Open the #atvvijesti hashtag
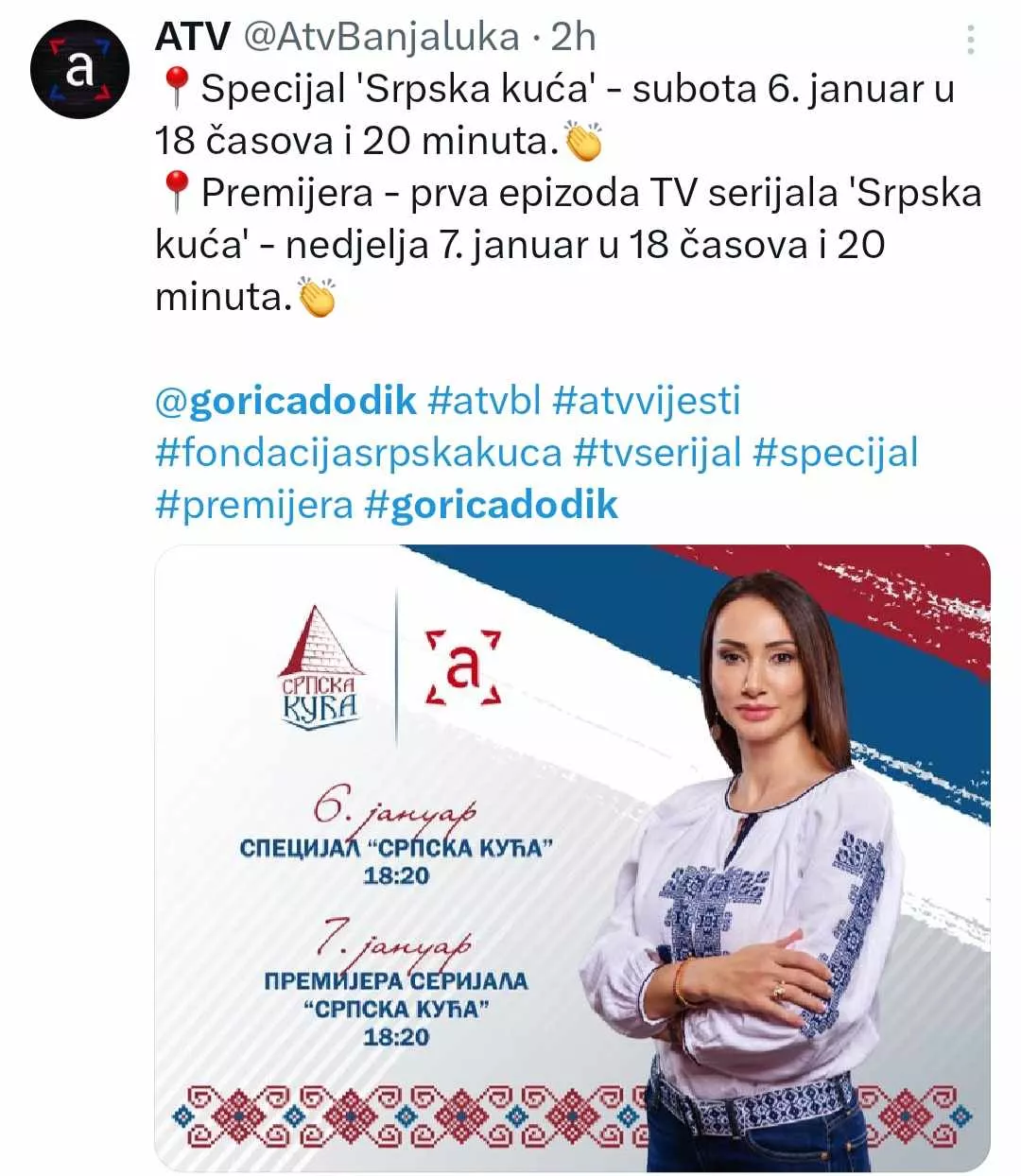The image size is (1021, 1176). pyautogui.click(x=646, y=401)
